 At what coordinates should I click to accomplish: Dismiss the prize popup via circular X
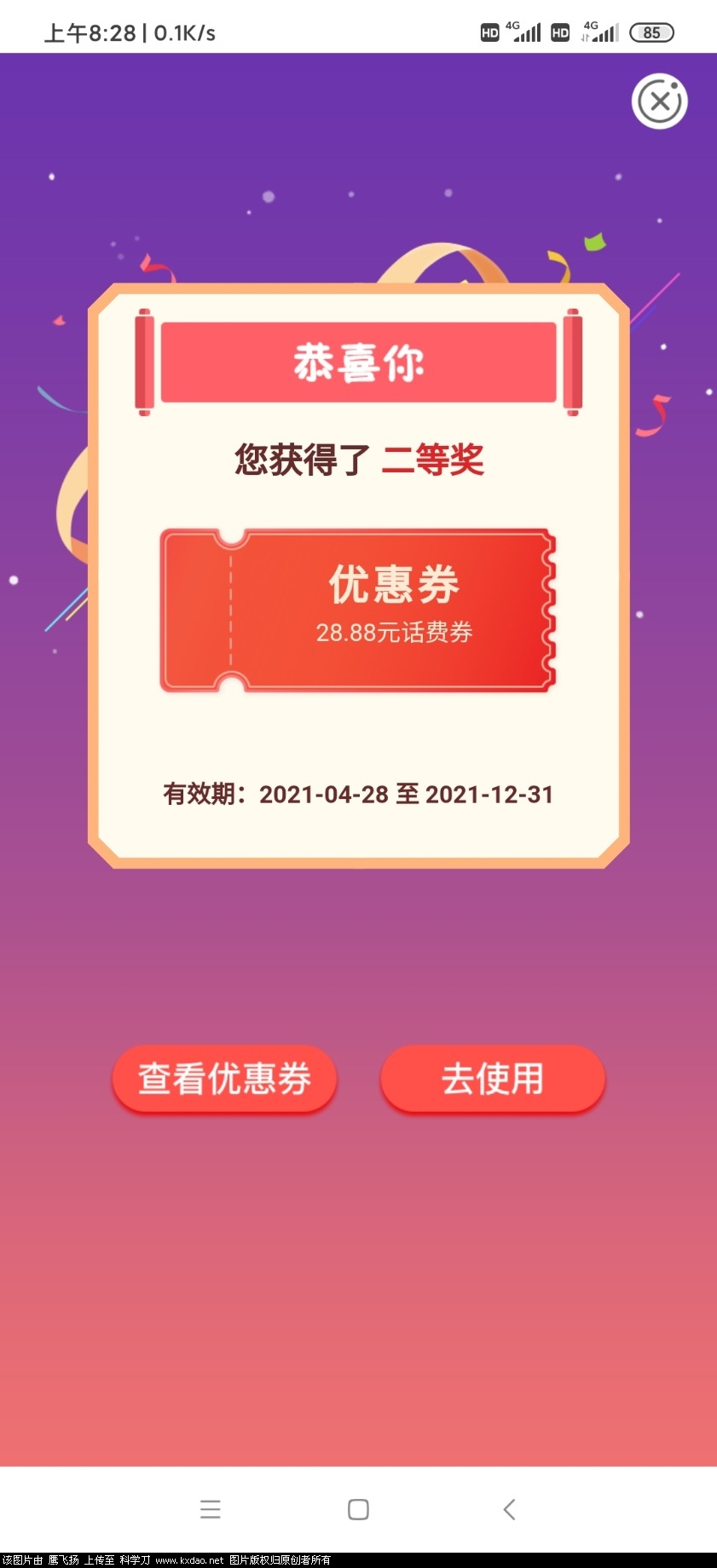[x=659, y=101]
